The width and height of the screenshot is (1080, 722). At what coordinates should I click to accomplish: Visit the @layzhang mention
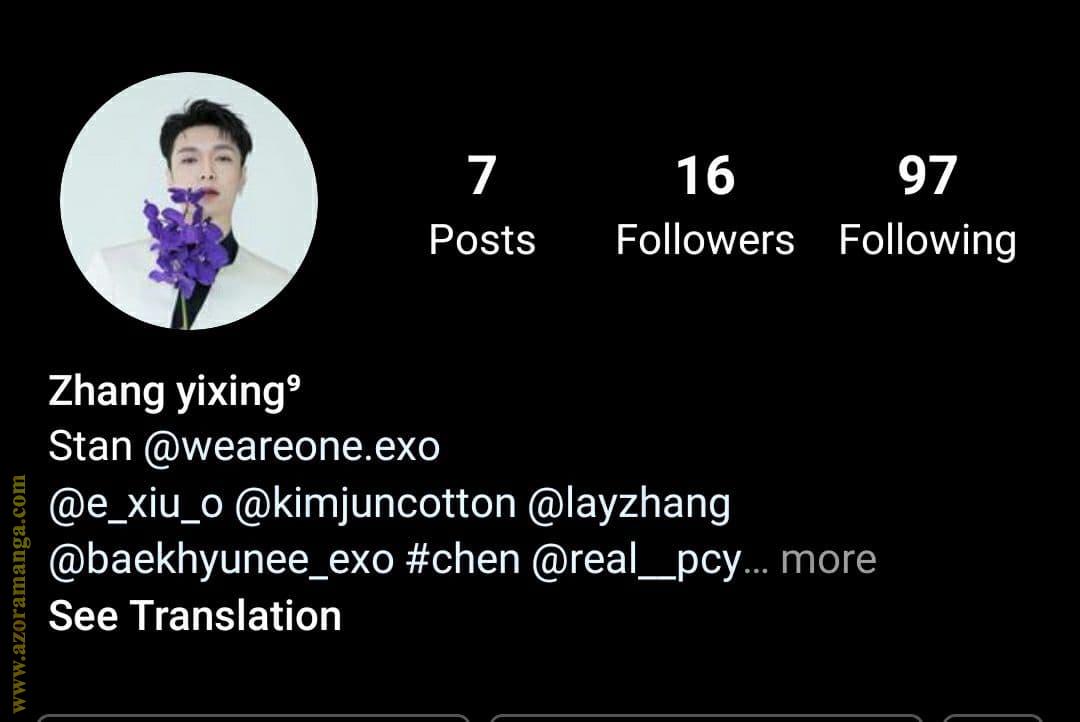628,504
